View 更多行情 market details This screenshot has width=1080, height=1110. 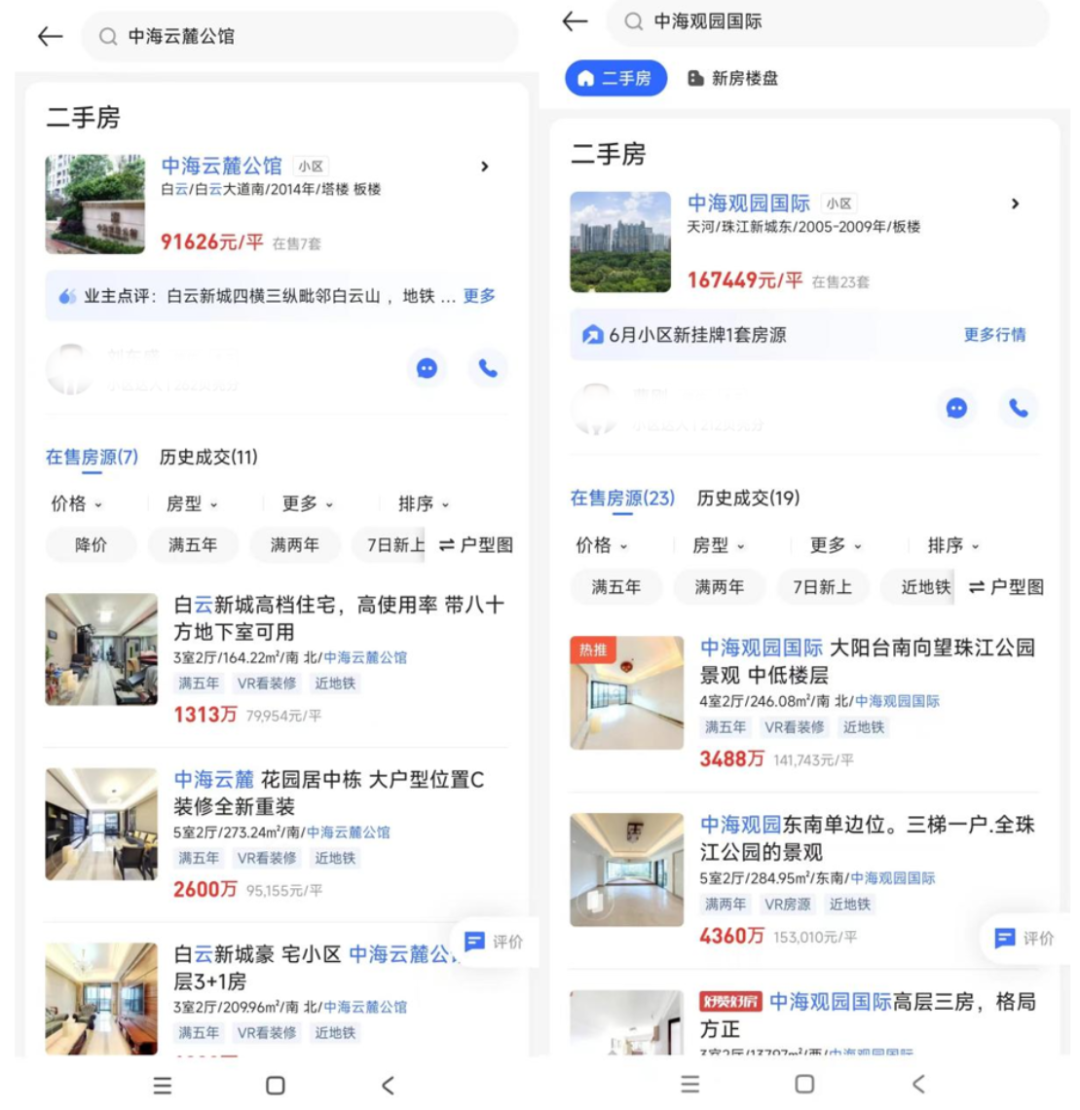(x=994, y=335)
